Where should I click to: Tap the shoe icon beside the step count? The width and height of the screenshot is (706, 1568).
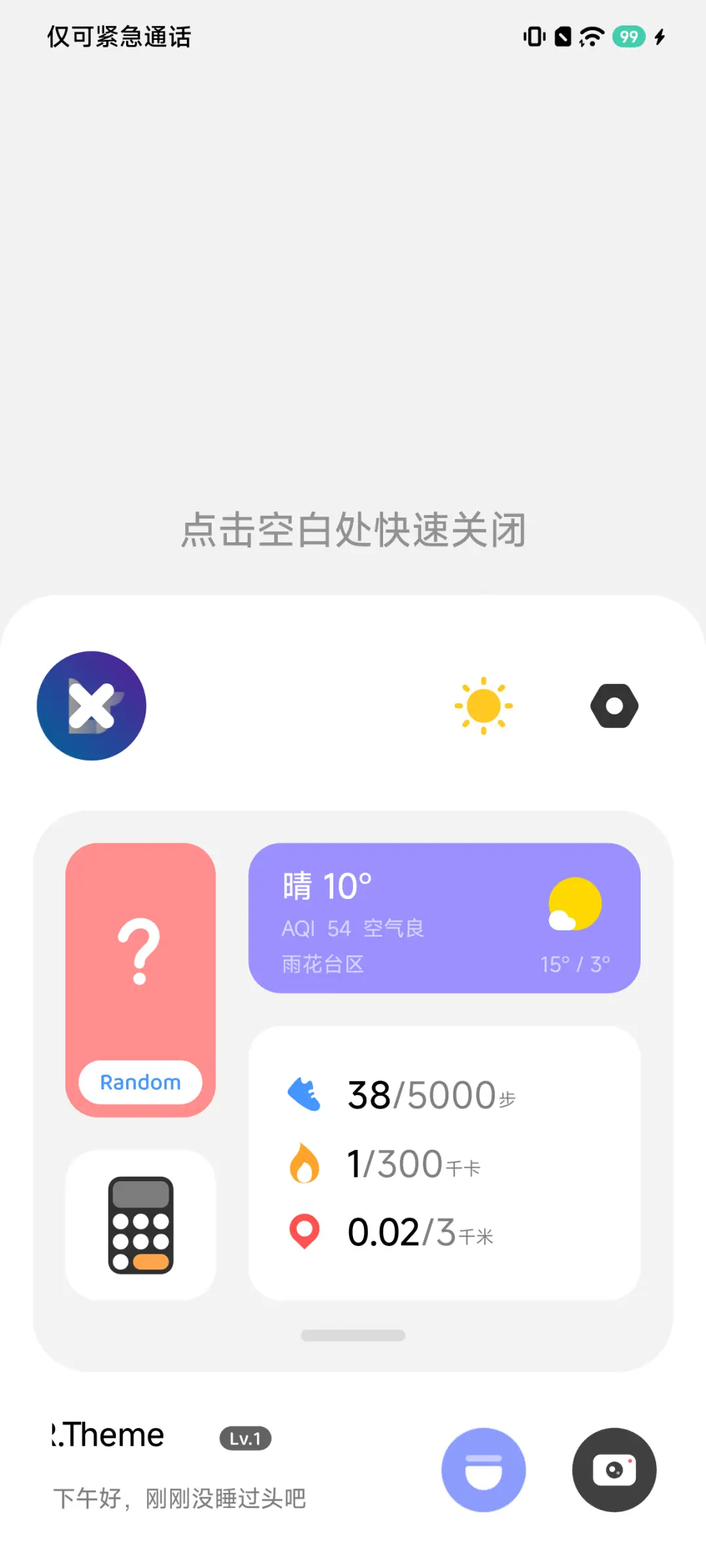click(x=305, y=1094)
